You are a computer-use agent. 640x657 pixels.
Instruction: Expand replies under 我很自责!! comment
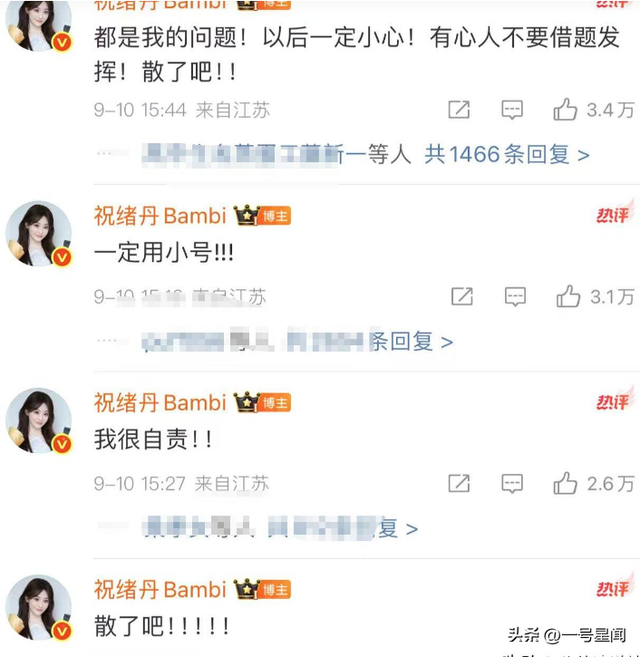(x=397, y=527)
